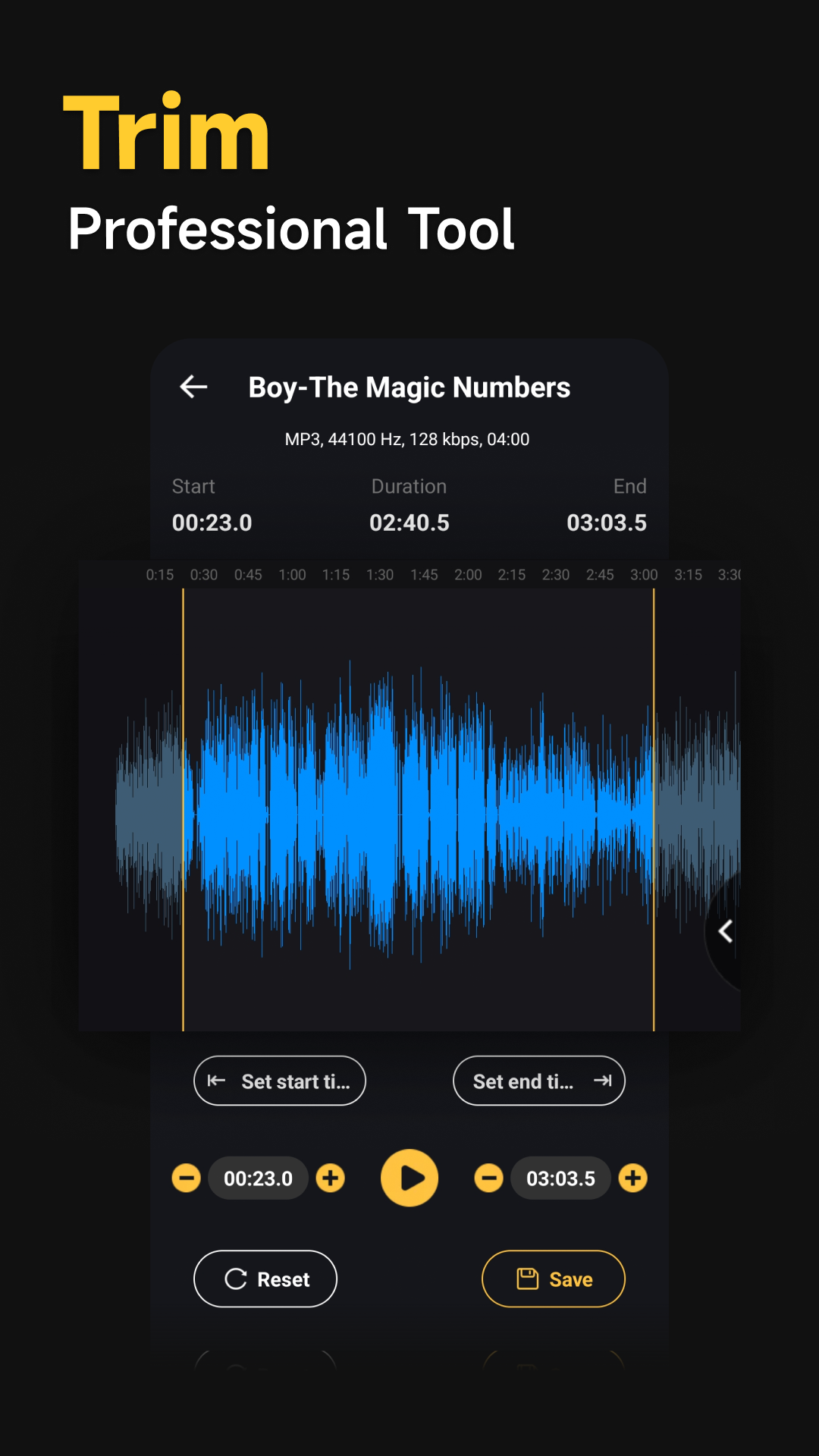The width and height of the screenshot is (819, 1456).
Task: Open the end time field showing 03:03.5
Action: tap(561, 1178)
